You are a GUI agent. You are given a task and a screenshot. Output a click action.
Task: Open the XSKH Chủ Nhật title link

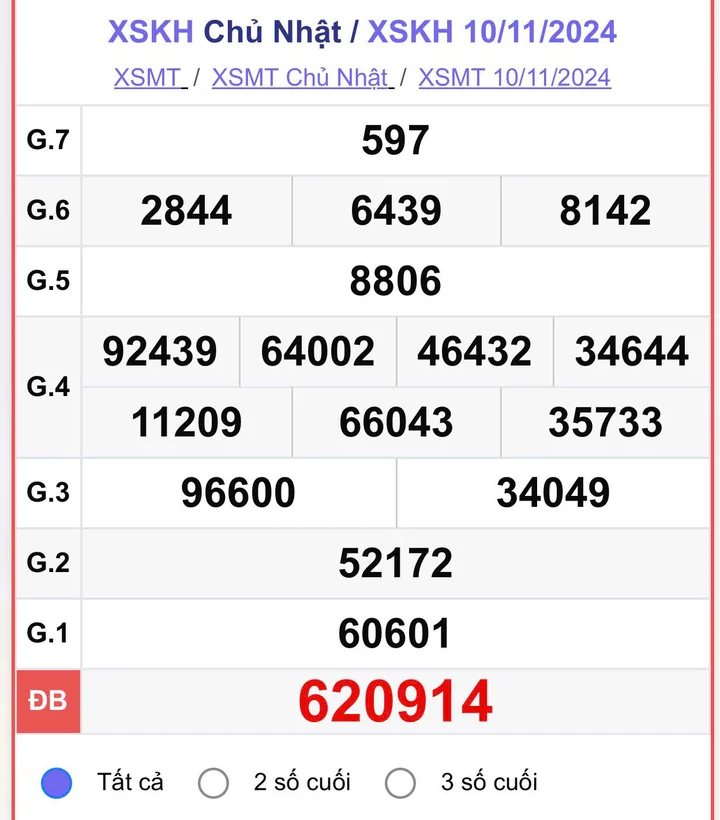[x=224, y=32]
